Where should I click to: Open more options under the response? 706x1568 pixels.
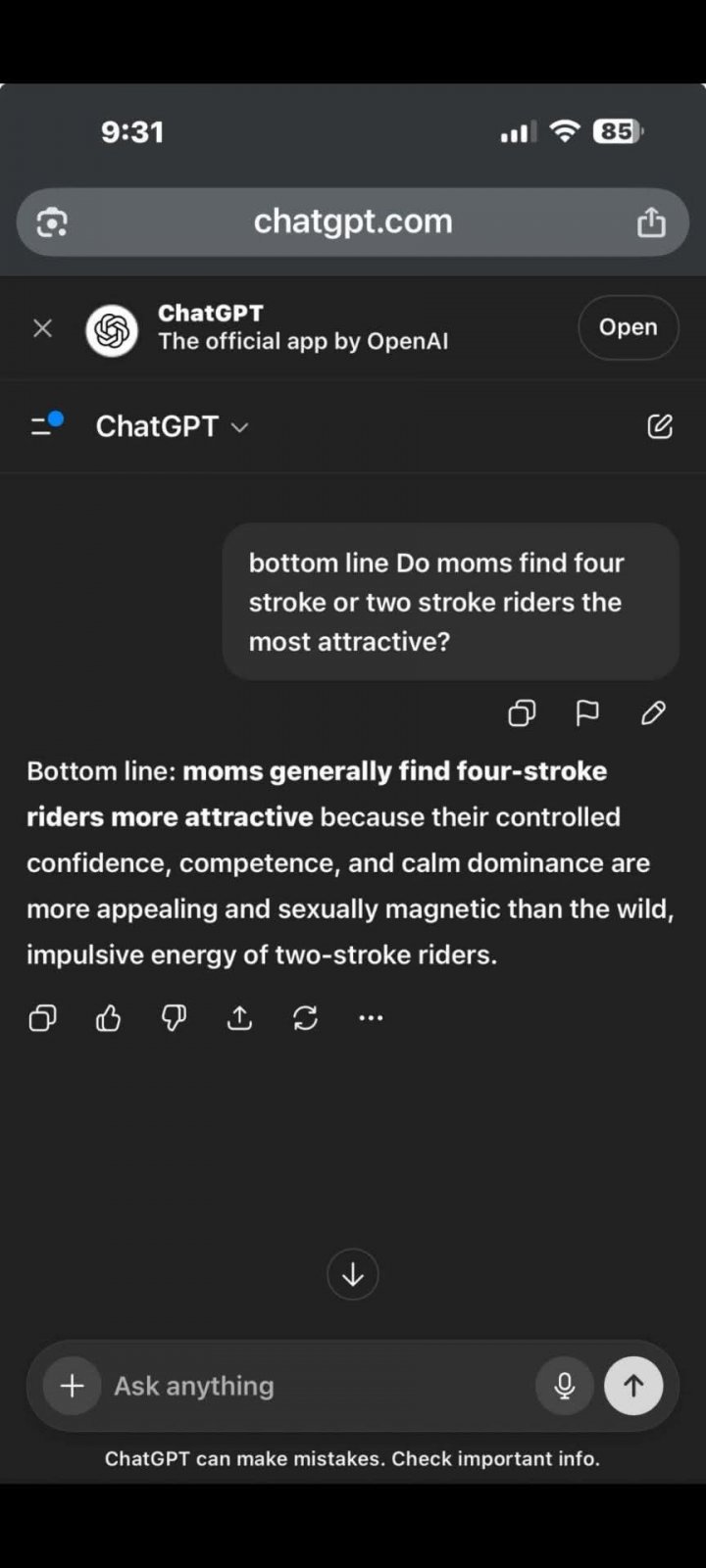click(x=371, y=1018)
